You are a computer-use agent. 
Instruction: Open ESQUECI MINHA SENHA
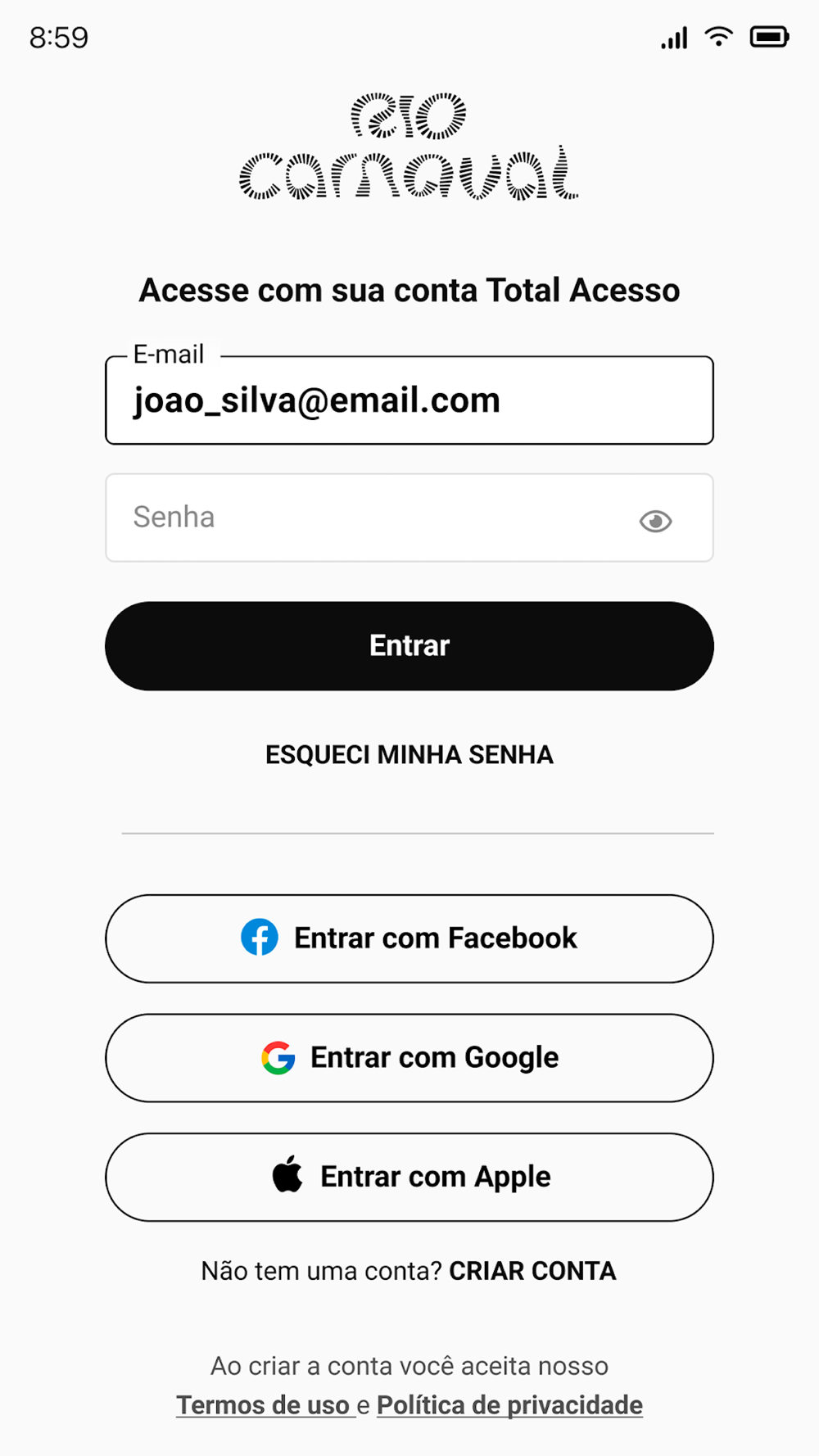(x=409, y=754)
